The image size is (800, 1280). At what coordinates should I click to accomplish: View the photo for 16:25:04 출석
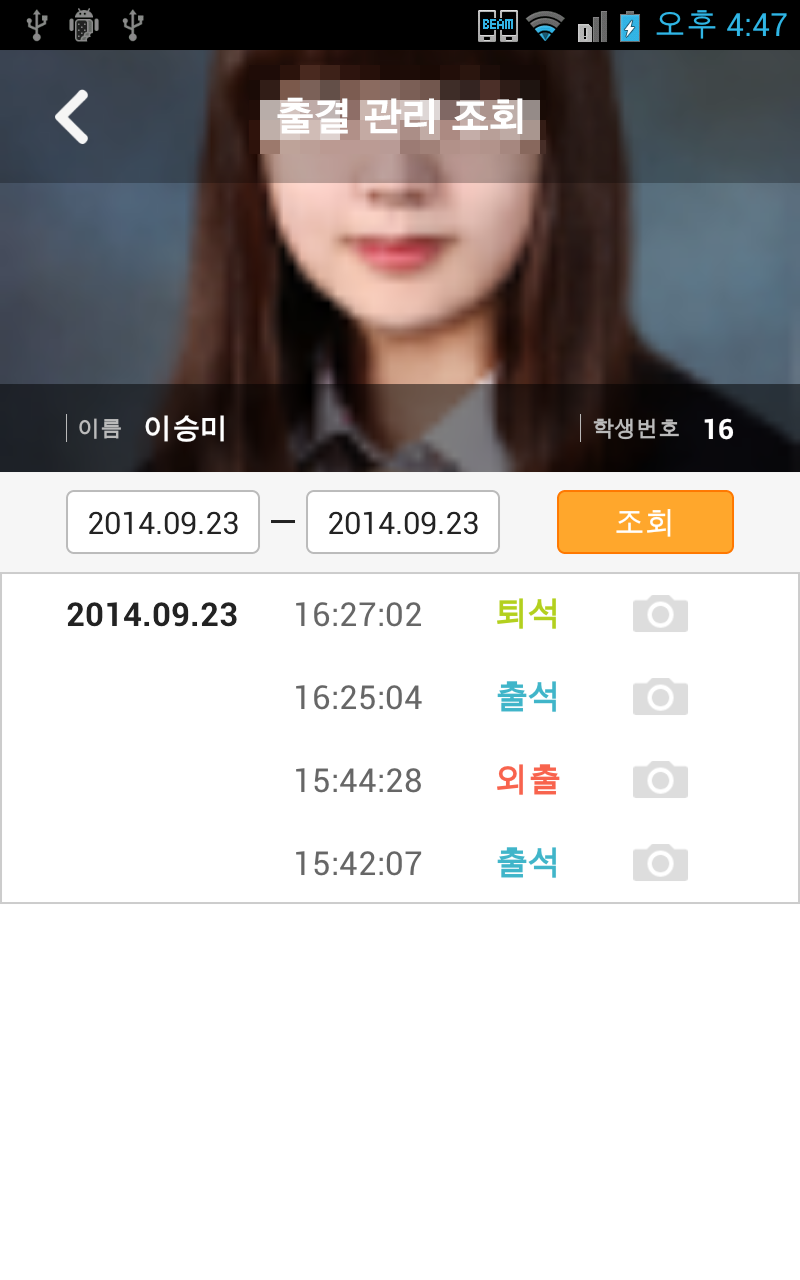click(660, 697)
